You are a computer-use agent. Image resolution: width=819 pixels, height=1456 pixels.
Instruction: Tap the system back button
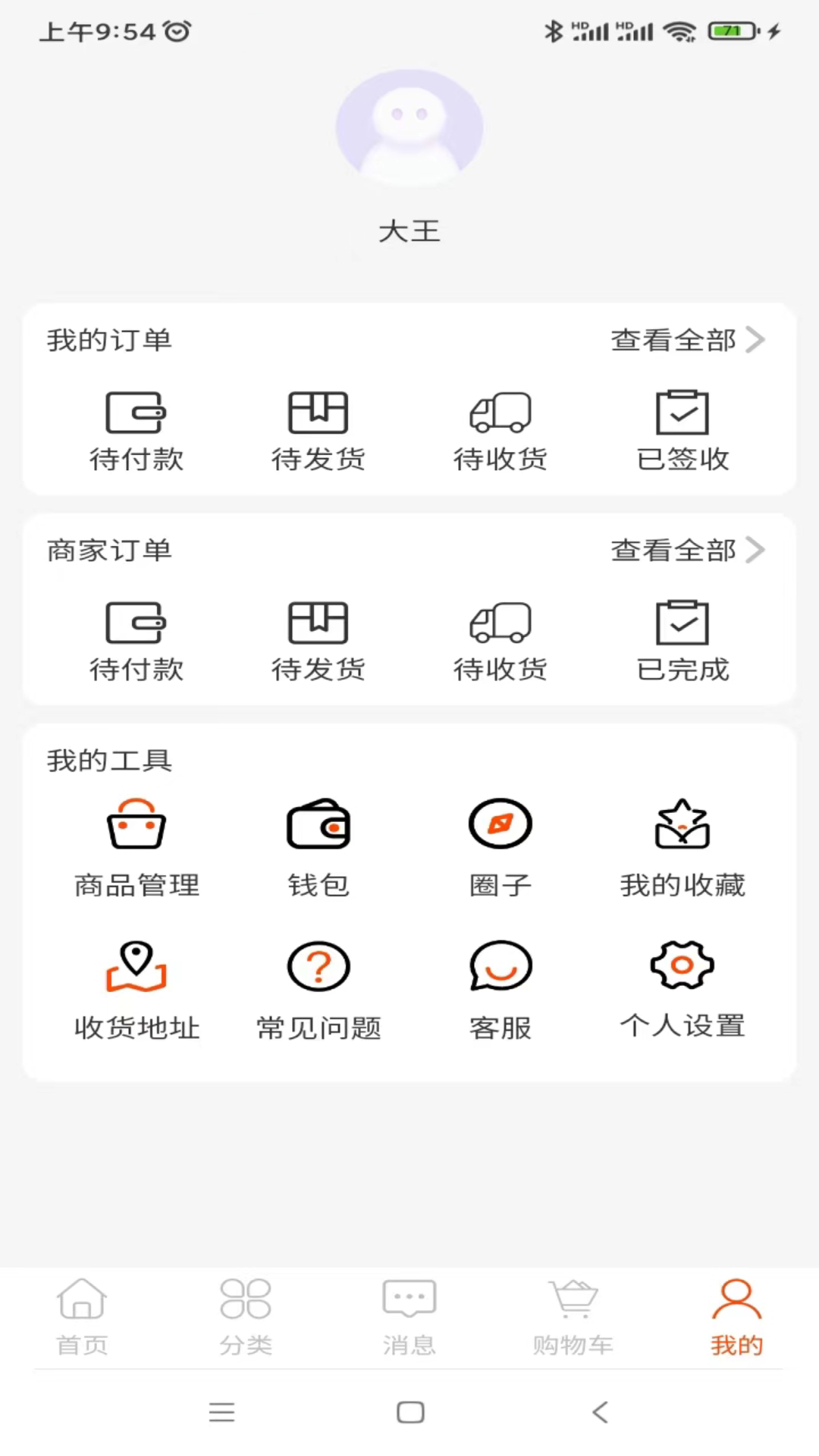pos(600,1412)
